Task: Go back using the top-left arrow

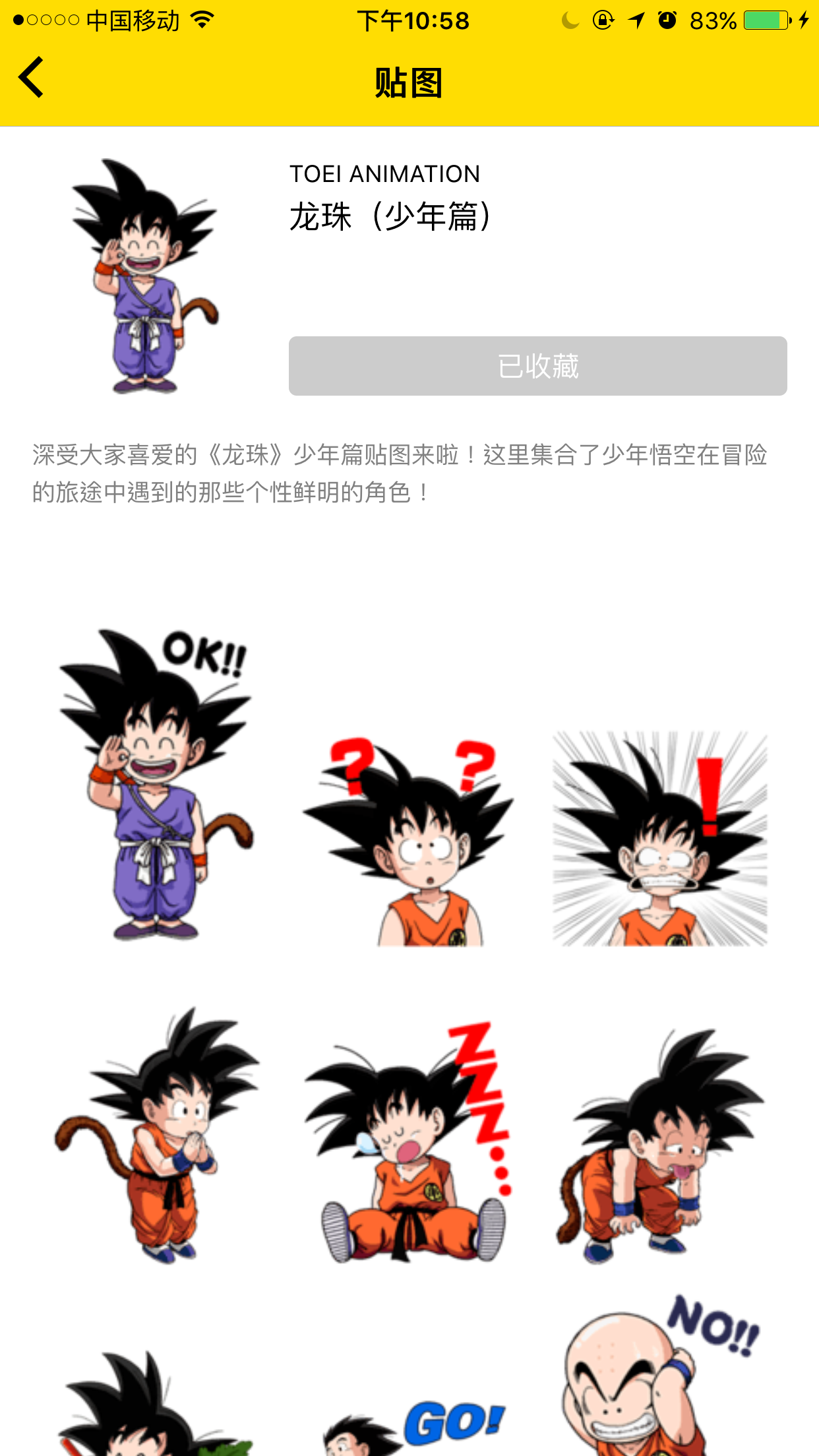Action: (31, 77)
